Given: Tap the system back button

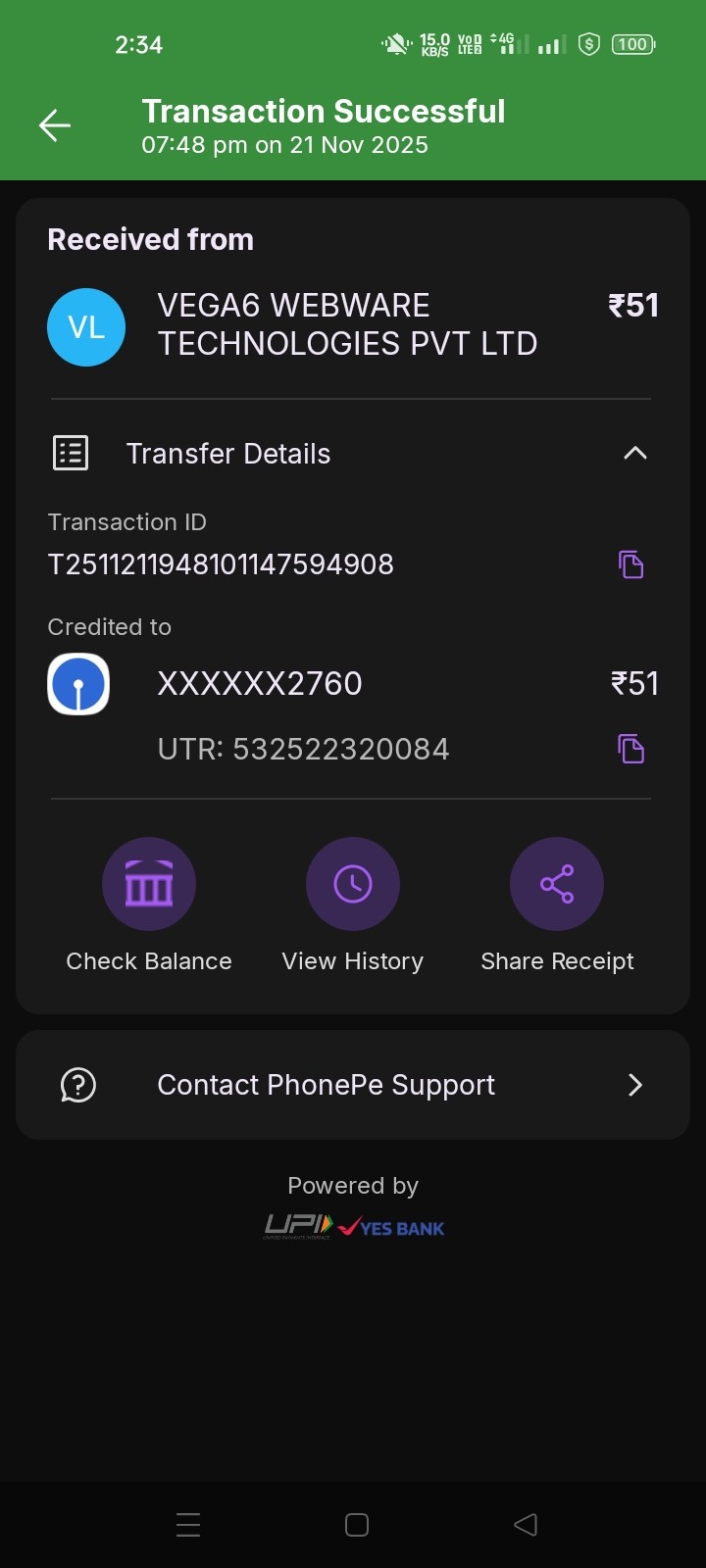Looking at the screenshot, I should click(526, 1525).
